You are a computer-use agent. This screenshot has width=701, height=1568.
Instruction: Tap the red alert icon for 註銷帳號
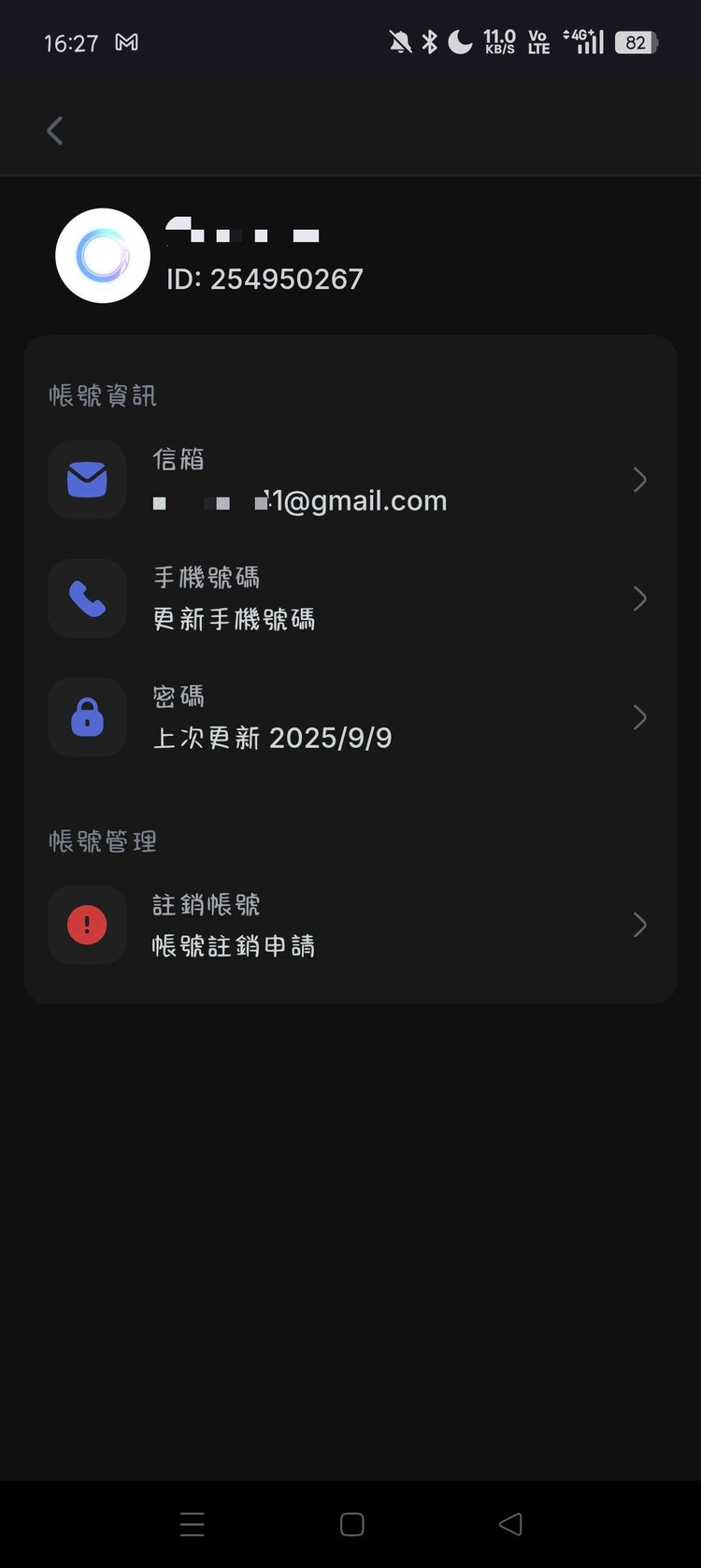pyautogui.click(x=87, y=925)
